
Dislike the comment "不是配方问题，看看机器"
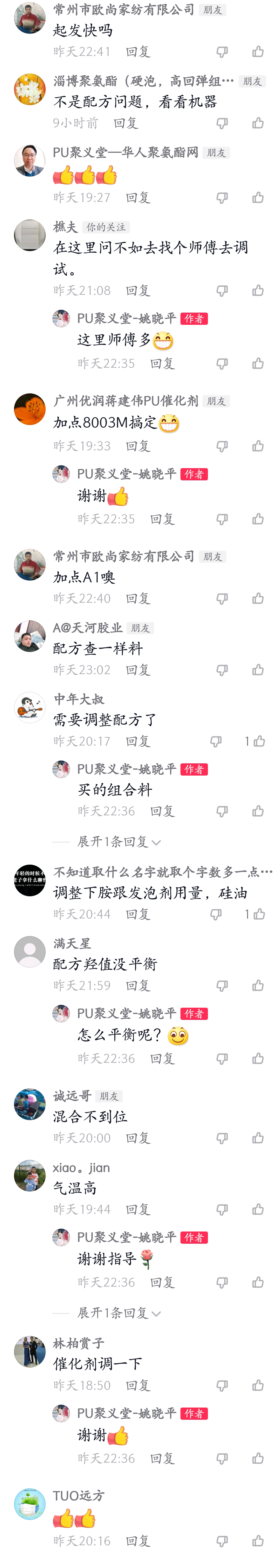coord(222,124)
